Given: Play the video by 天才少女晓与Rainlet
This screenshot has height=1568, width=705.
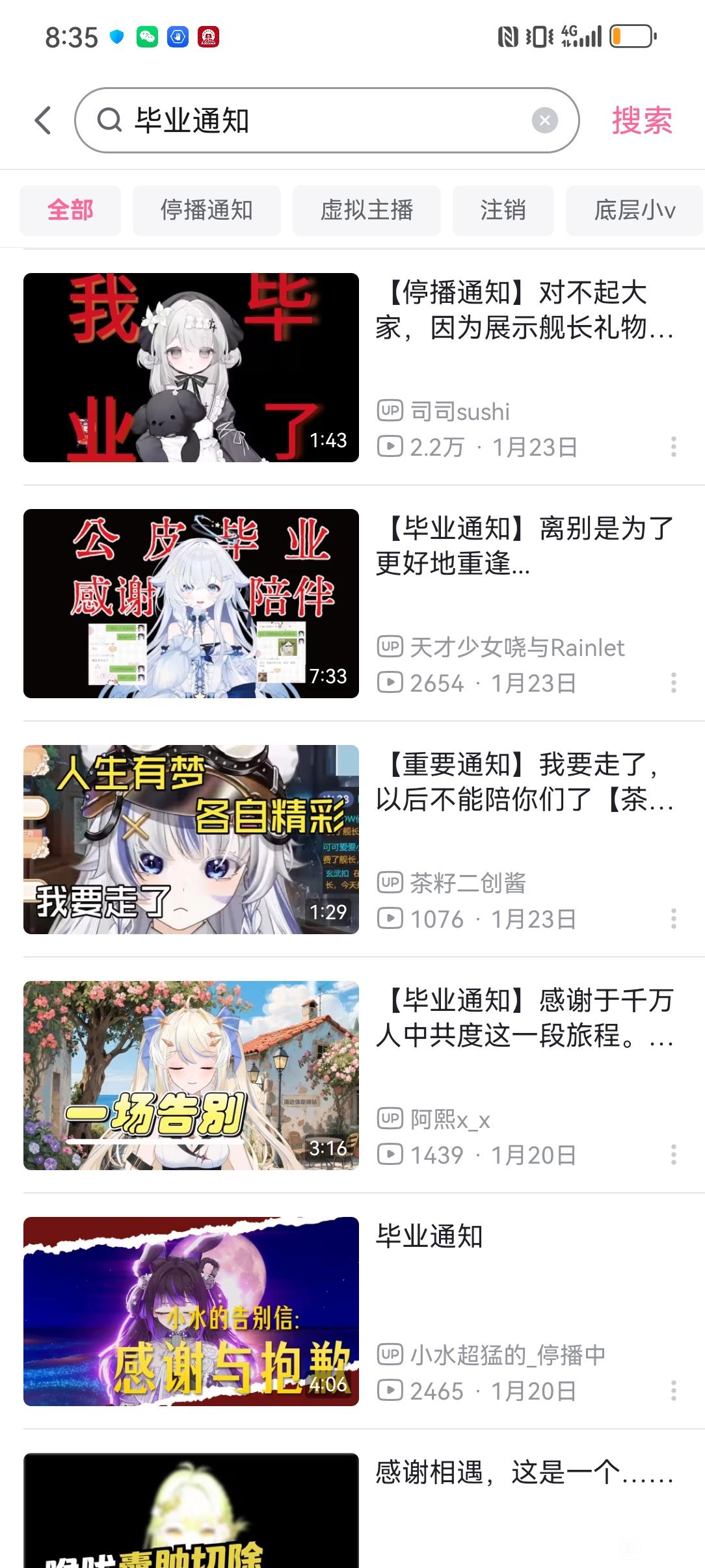Looking at the screenshot, I should 191,603.
